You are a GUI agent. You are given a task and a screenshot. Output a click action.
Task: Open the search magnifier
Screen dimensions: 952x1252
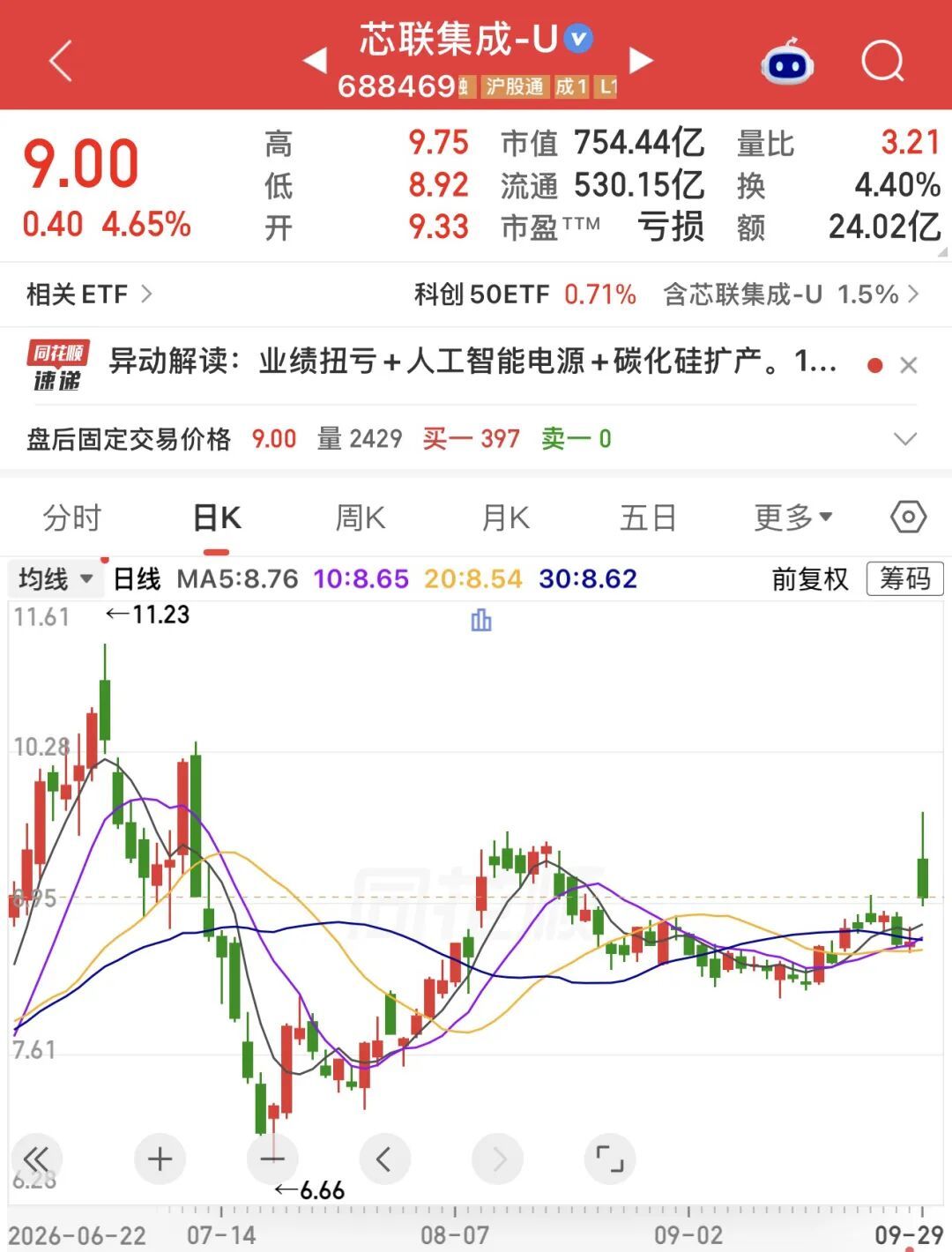882,62
